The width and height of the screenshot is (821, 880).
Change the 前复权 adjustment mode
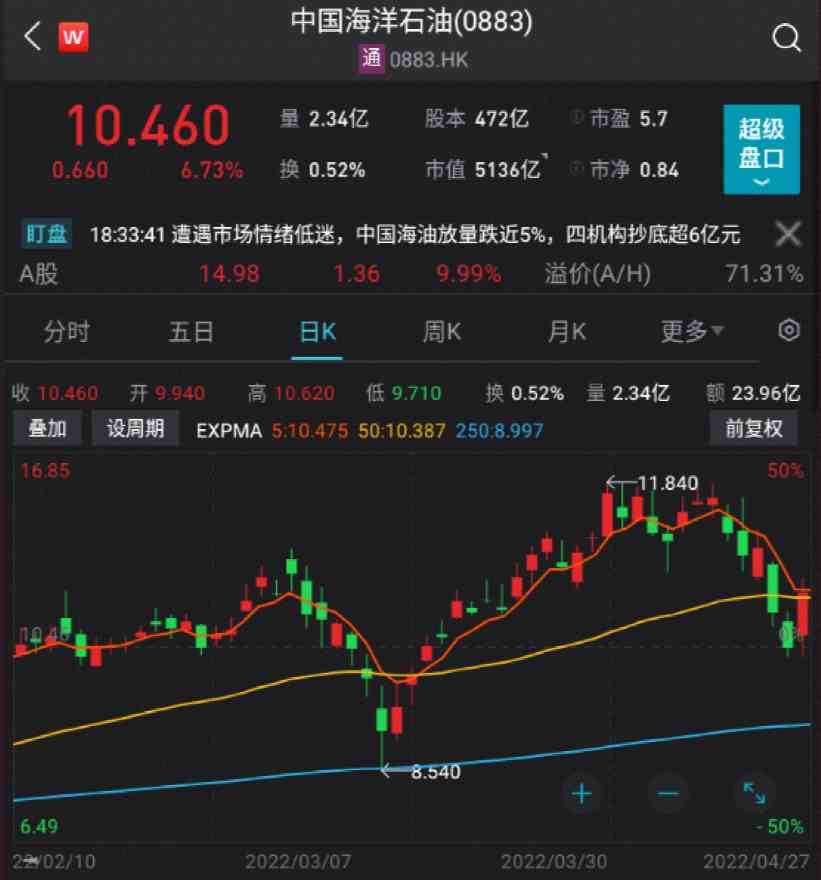(753, 429)
